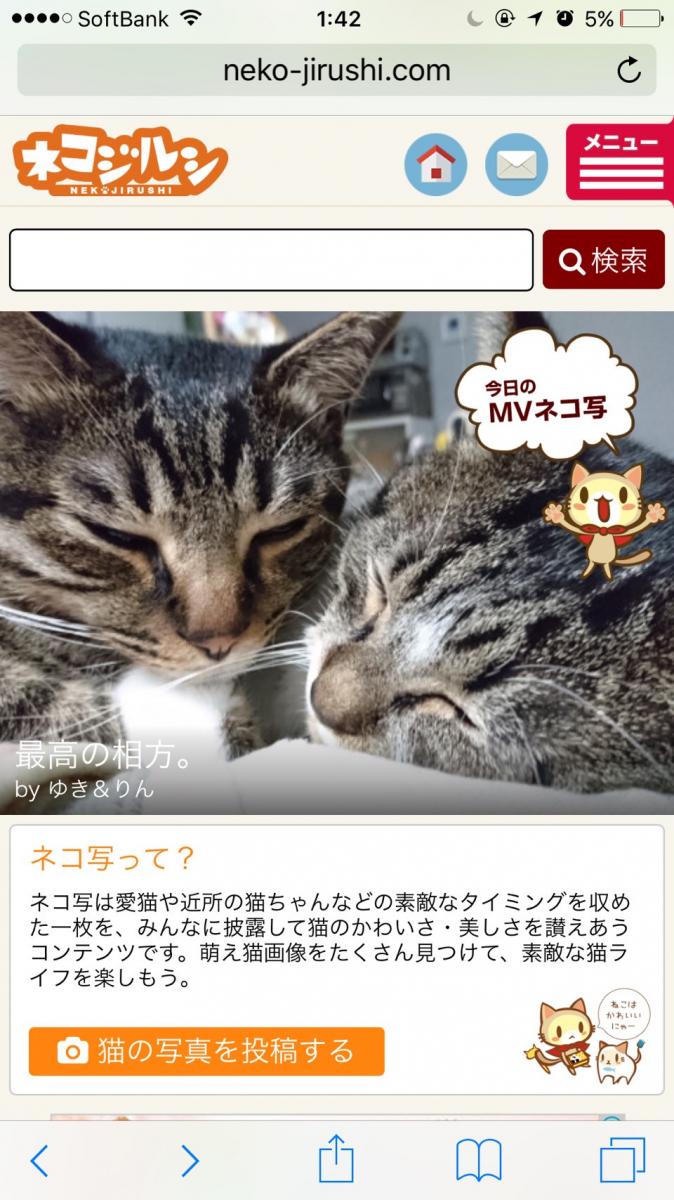This screenshot has height=1200, width=674.
Task: Open the mail envelope icon
Action: coord(516,164)
